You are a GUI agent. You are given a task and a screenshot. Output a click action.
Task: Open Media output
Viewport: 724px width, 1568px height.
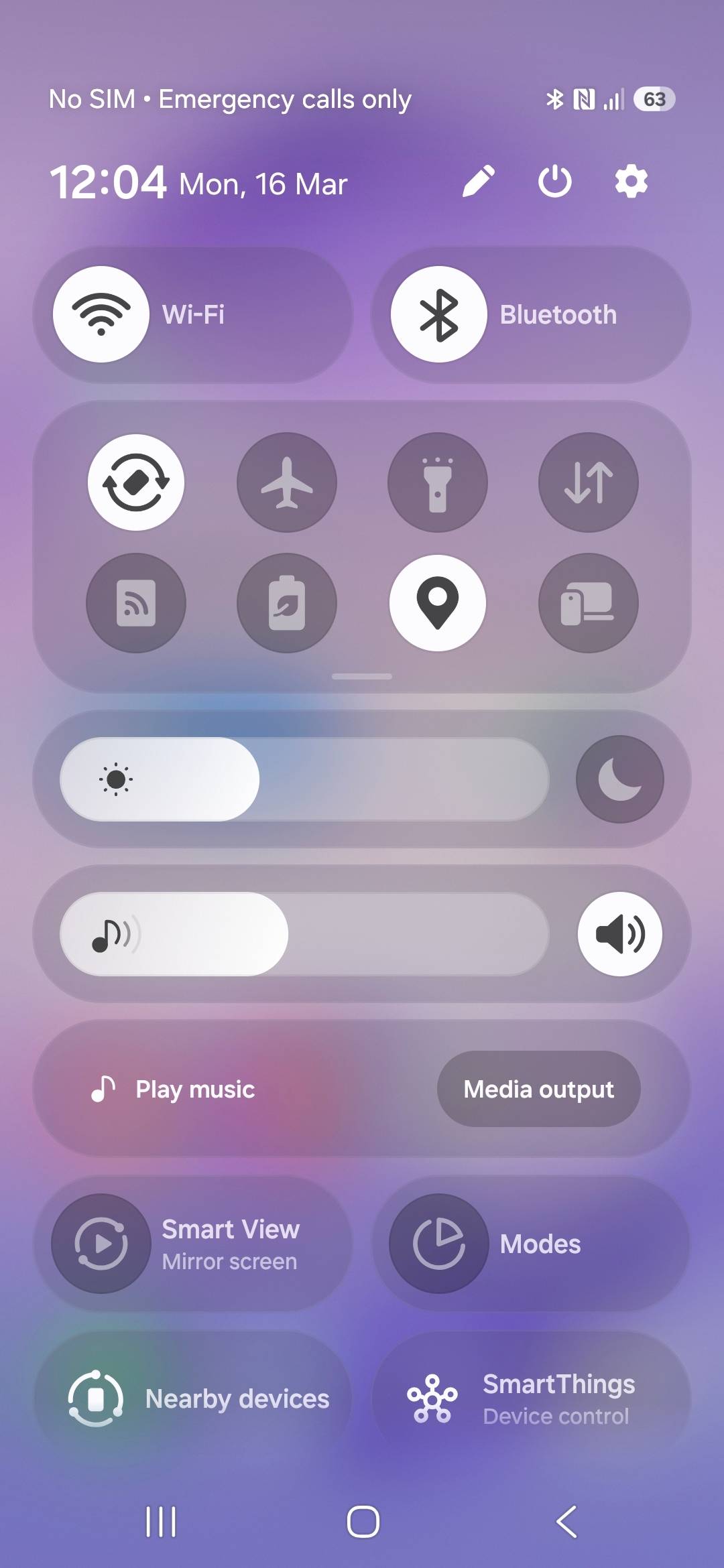tap(539, 1089)
